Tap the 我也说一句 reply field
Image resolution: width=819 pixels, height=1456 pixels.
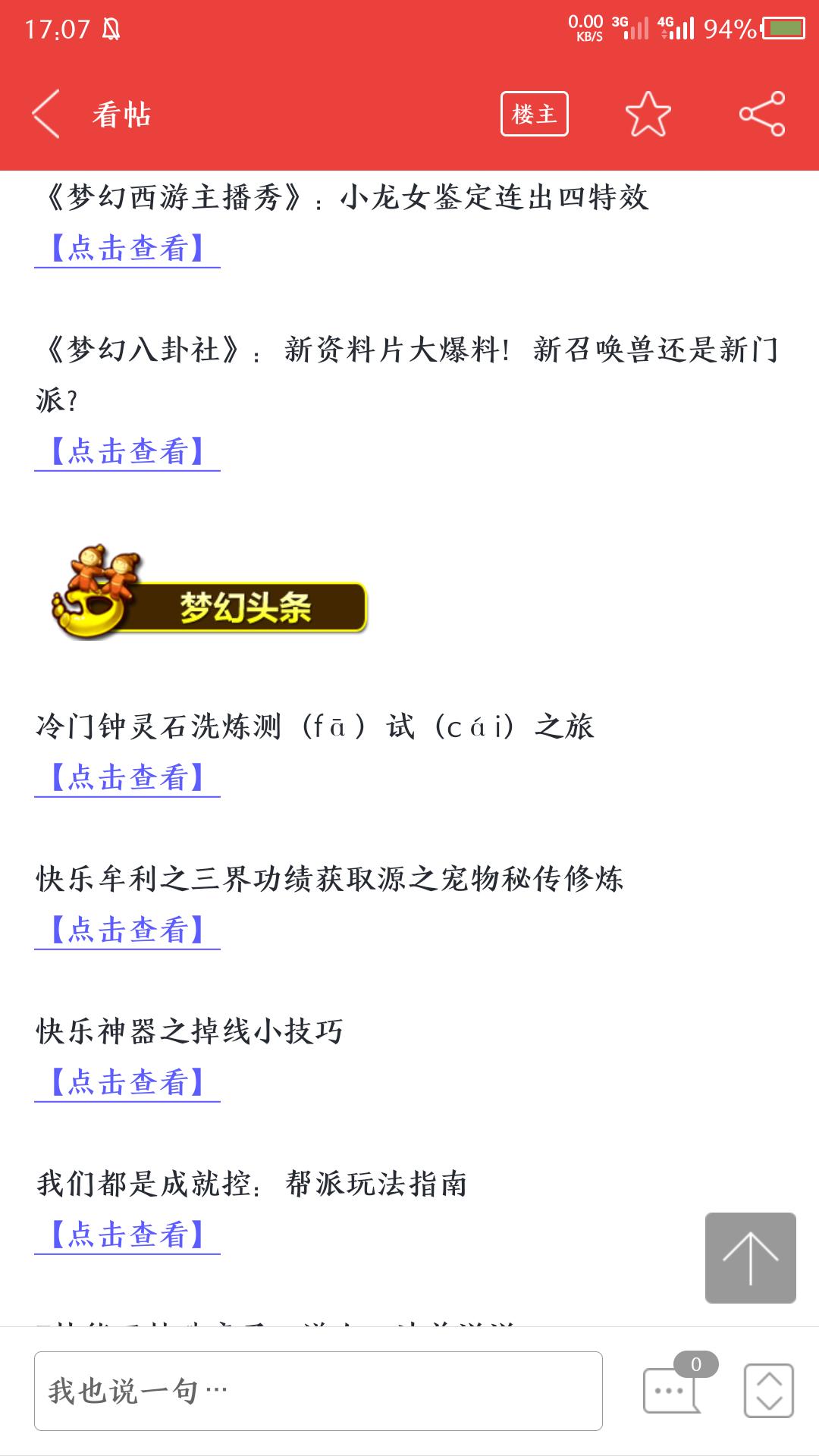[x=318, y=1391]
